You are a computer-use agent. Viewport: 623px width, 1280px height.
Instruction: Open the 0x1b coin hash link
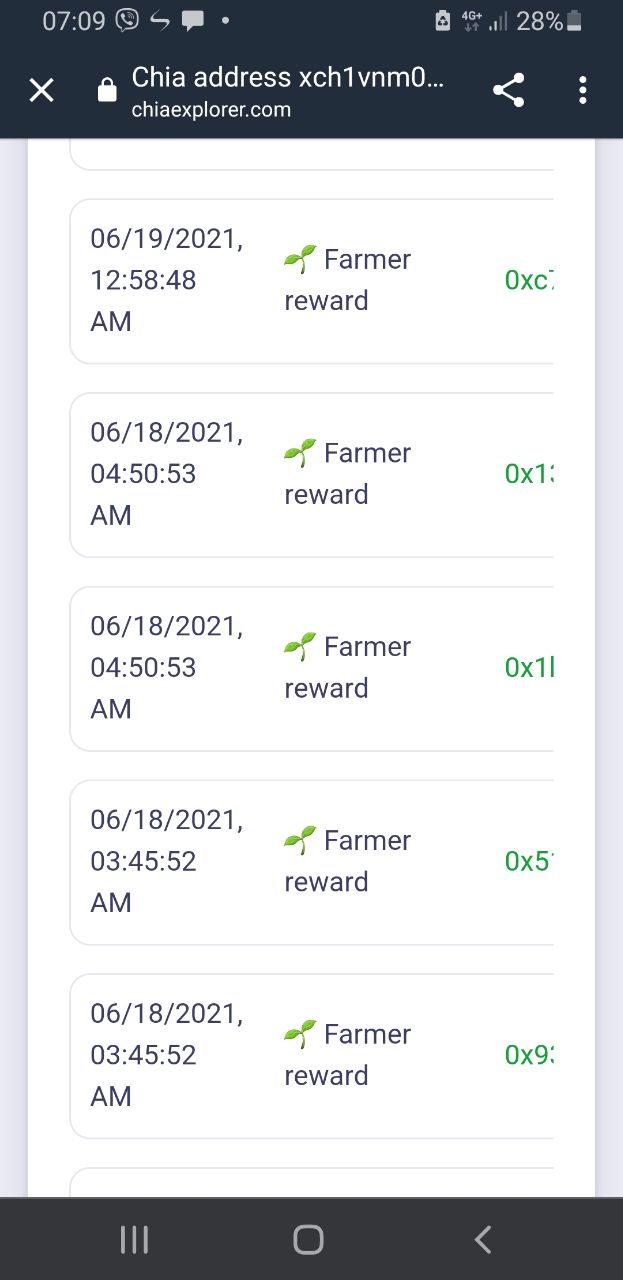tap(530, 668)
